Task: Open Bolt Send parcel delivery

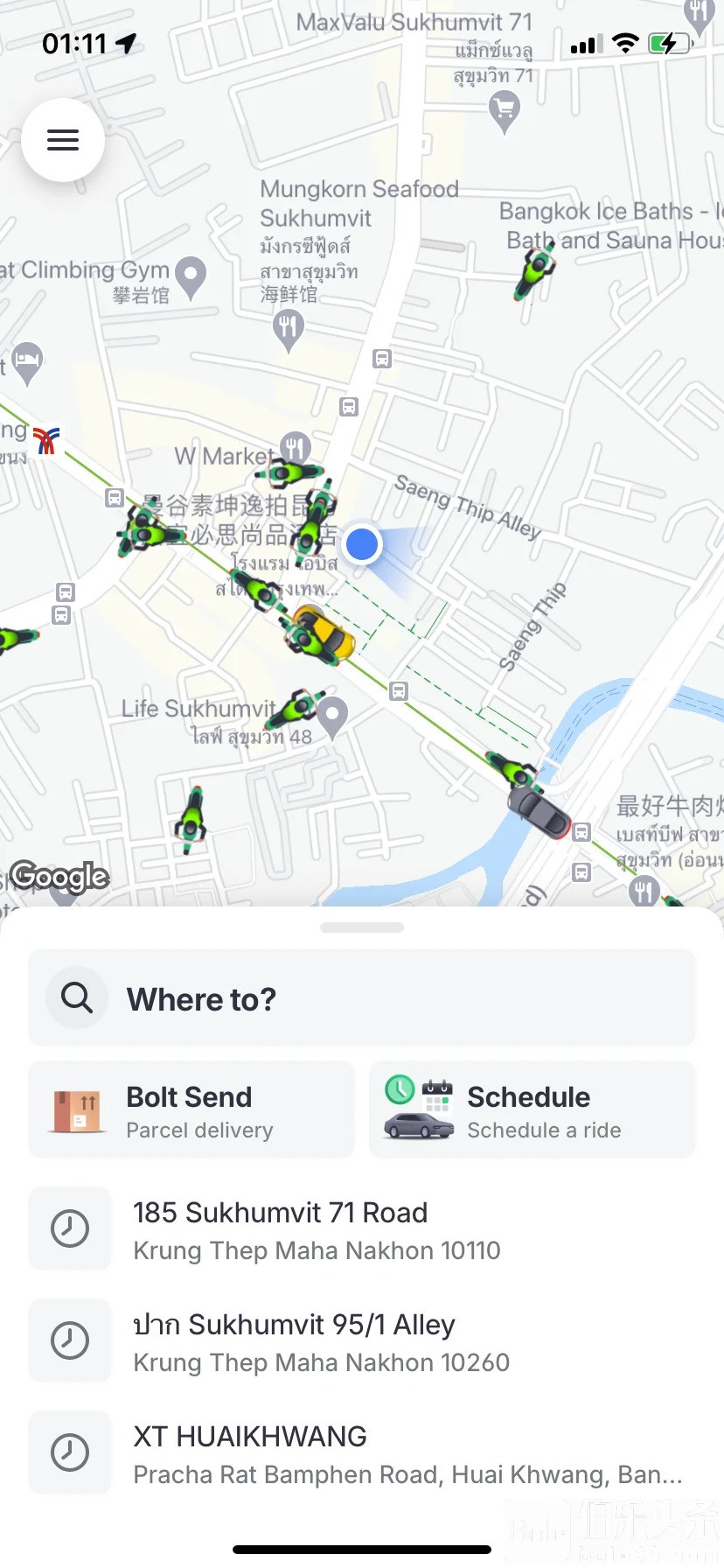Action: click(191, 1110)
